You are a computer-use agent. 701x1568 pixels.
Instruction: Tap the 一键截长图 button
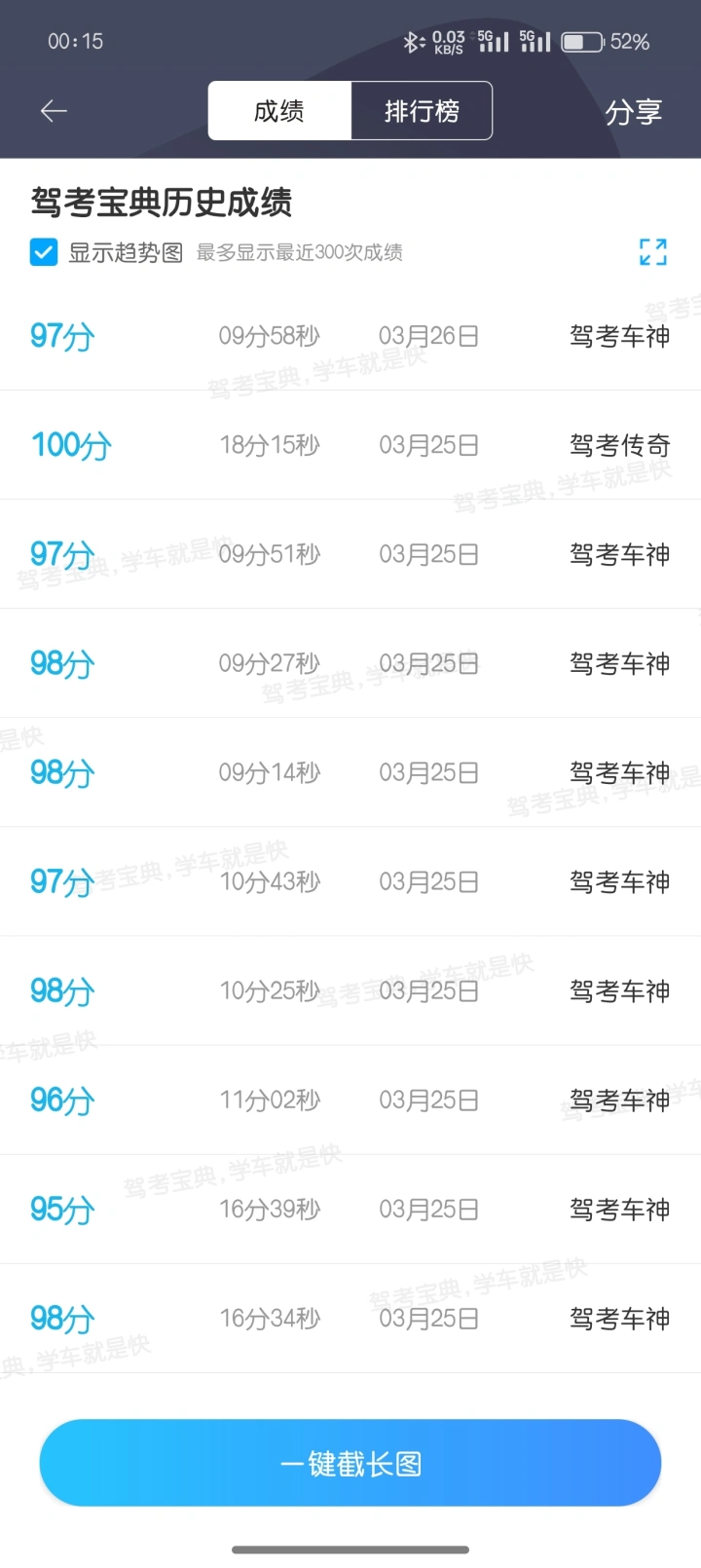pyautogui.click(x=350, y=1463)
